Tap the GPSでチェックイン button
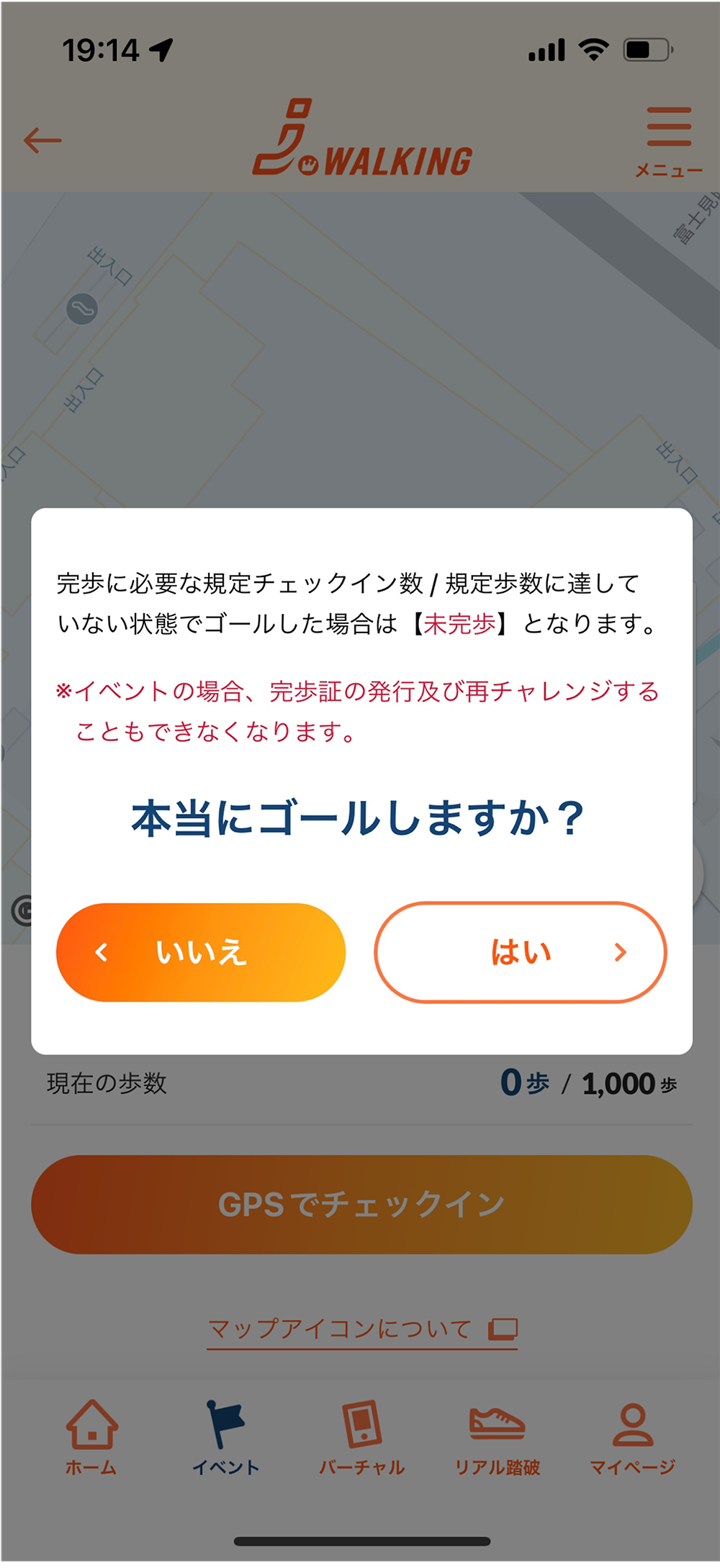720x1568 pixels. [361, 1205]
